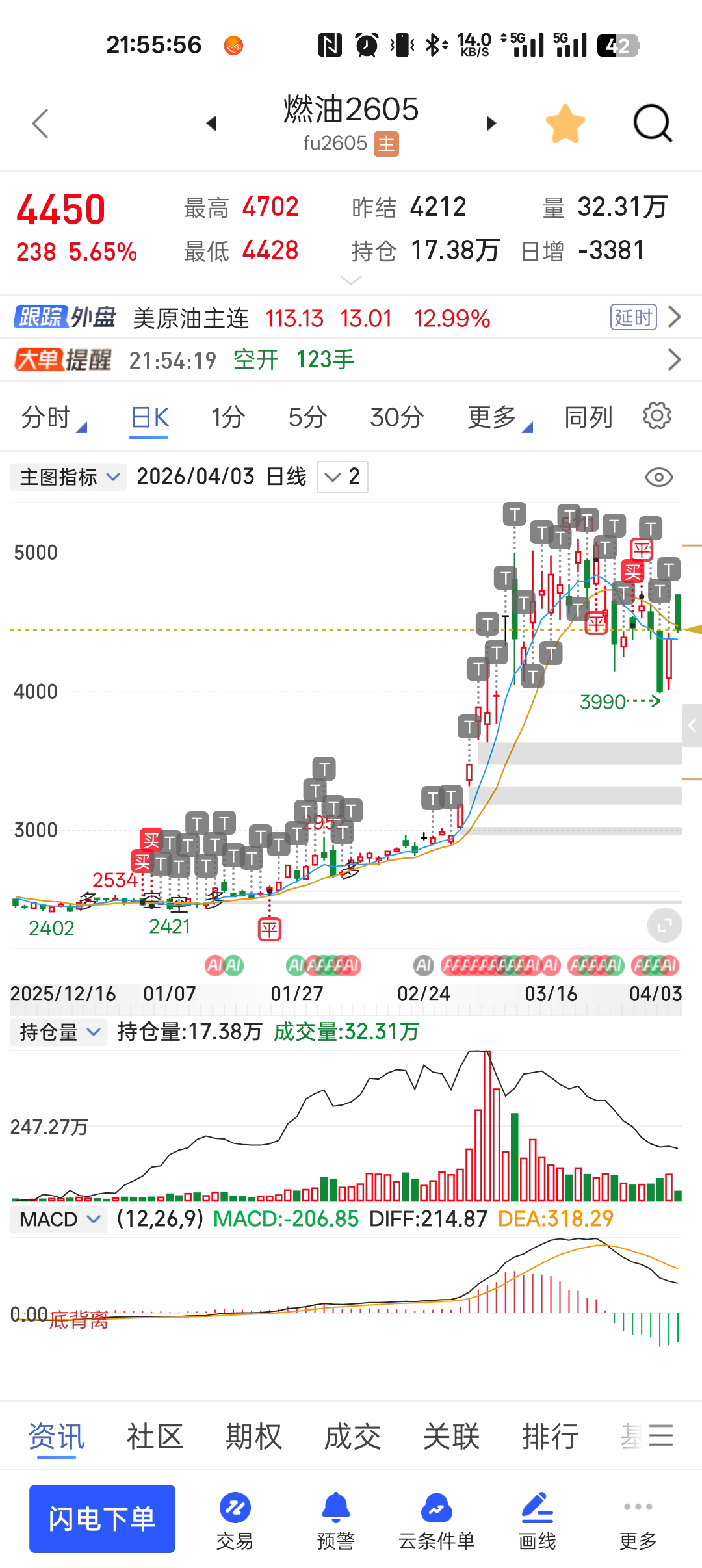Switch to the 分时 chart tab
This screenshot has width=702, height=1568.
(47, 417)
